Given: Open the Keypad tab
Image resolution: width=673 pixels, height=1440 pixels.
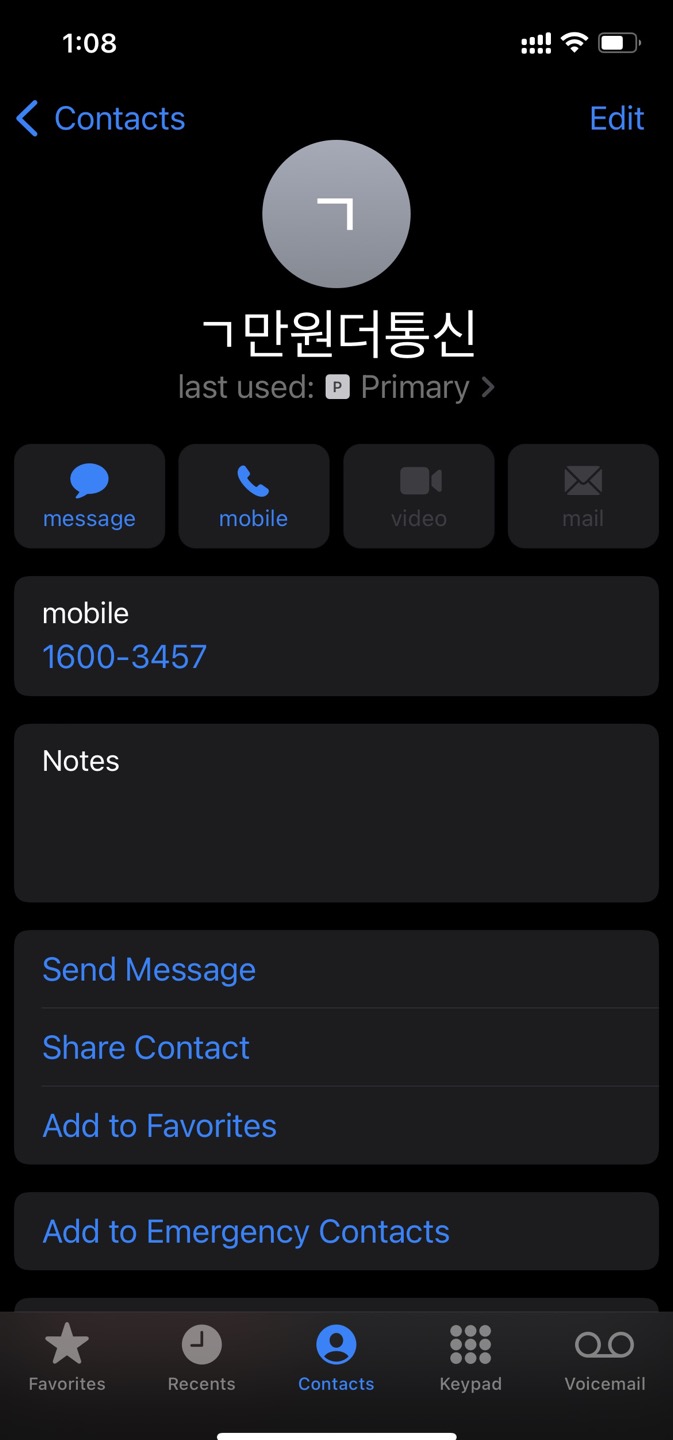Looking at the screenshot, I should coord(470,1357).
